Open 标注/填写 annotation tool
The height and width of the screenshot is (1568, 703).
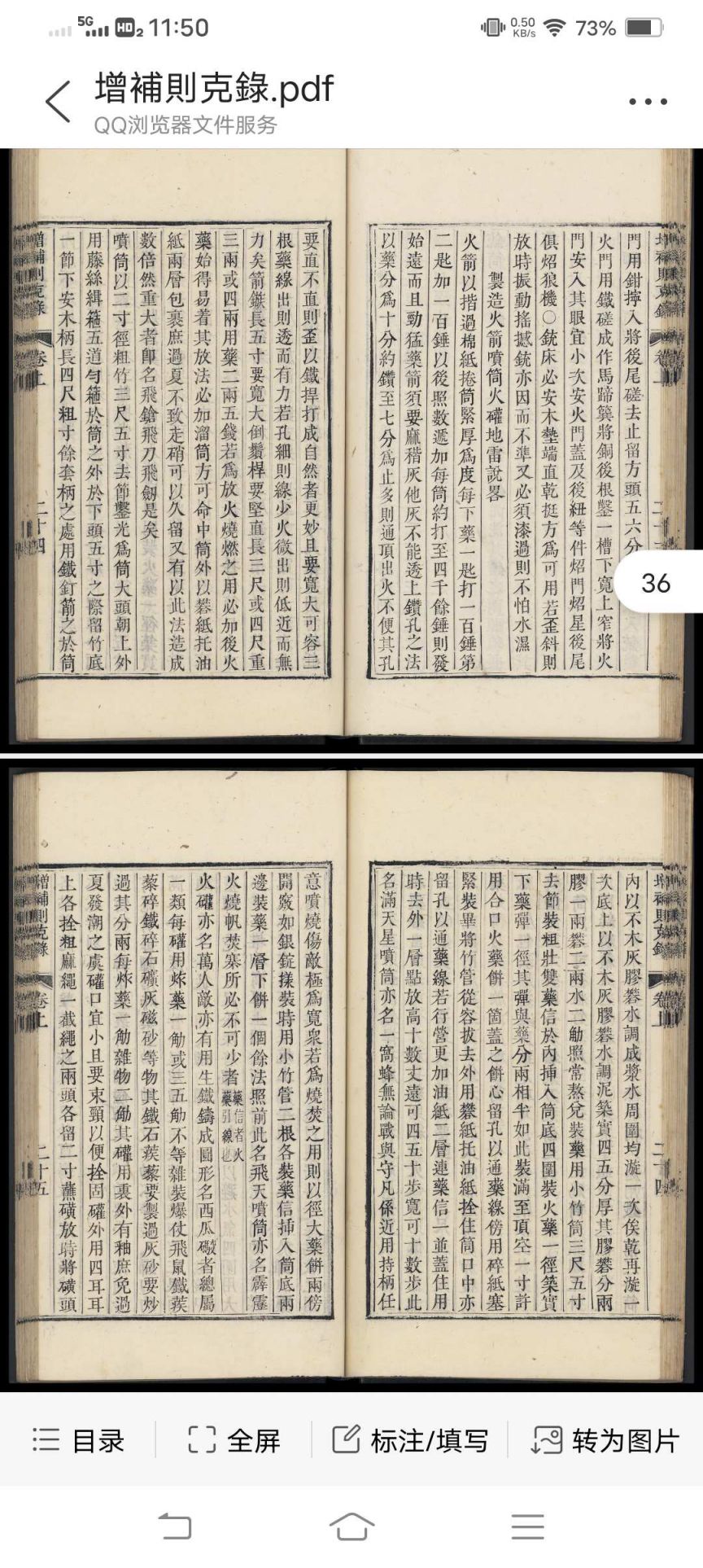coord(410,1440)
